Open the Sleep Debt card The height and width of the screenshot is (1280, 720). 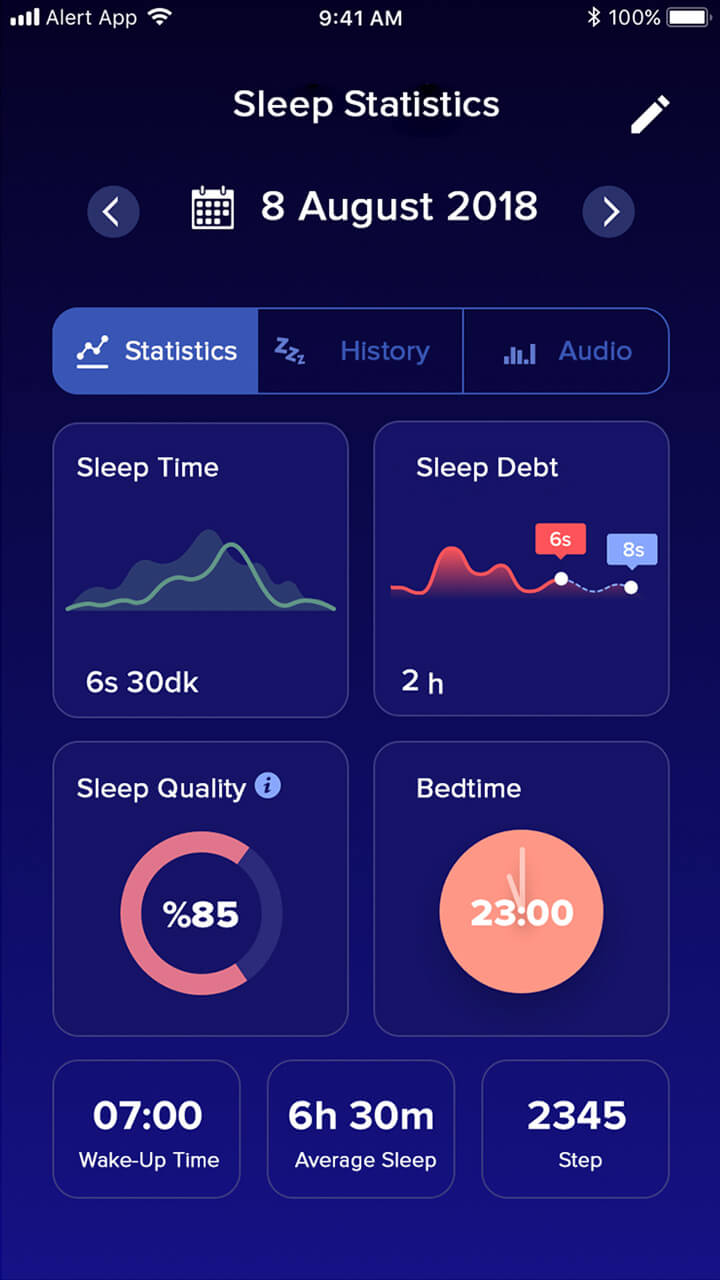pyautogui.click(x=521, y=569)
